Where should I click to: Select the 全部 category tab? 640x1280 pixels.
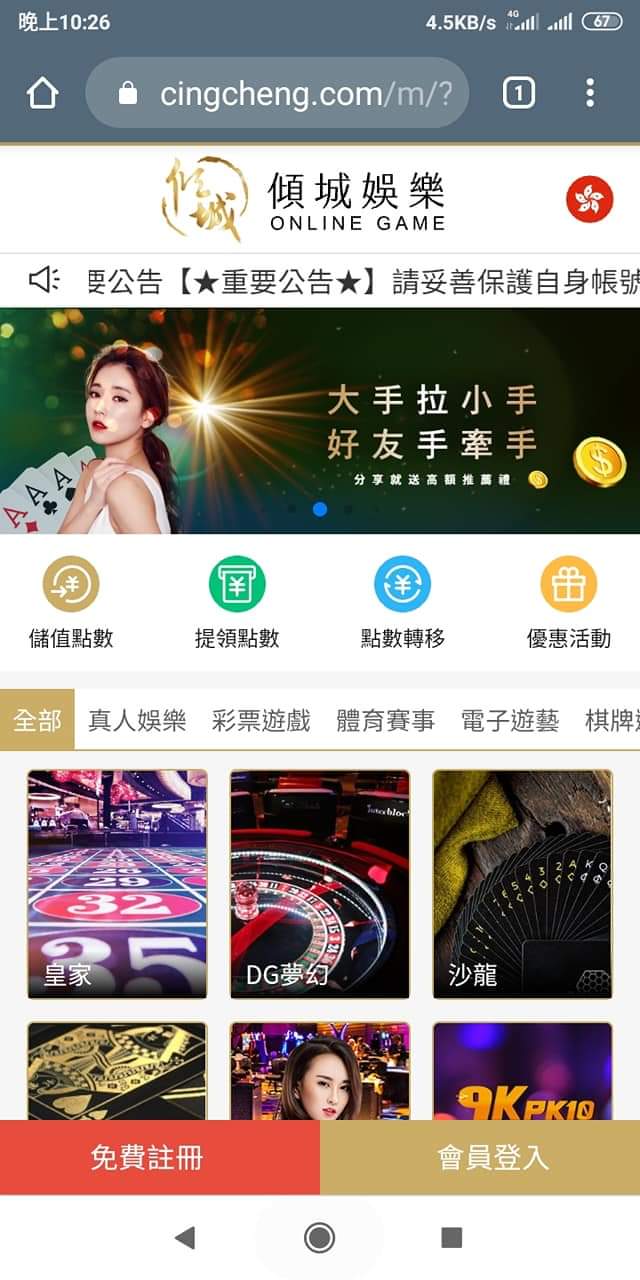point(37,720)
